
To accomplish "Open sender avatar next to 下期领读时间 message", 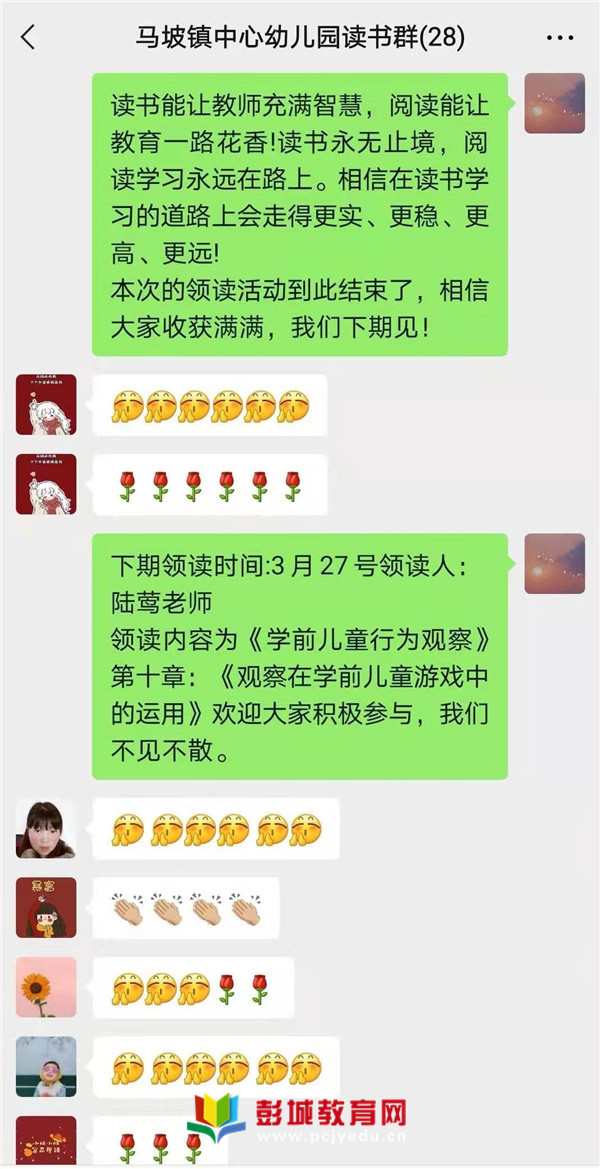I will pos(554,563).
